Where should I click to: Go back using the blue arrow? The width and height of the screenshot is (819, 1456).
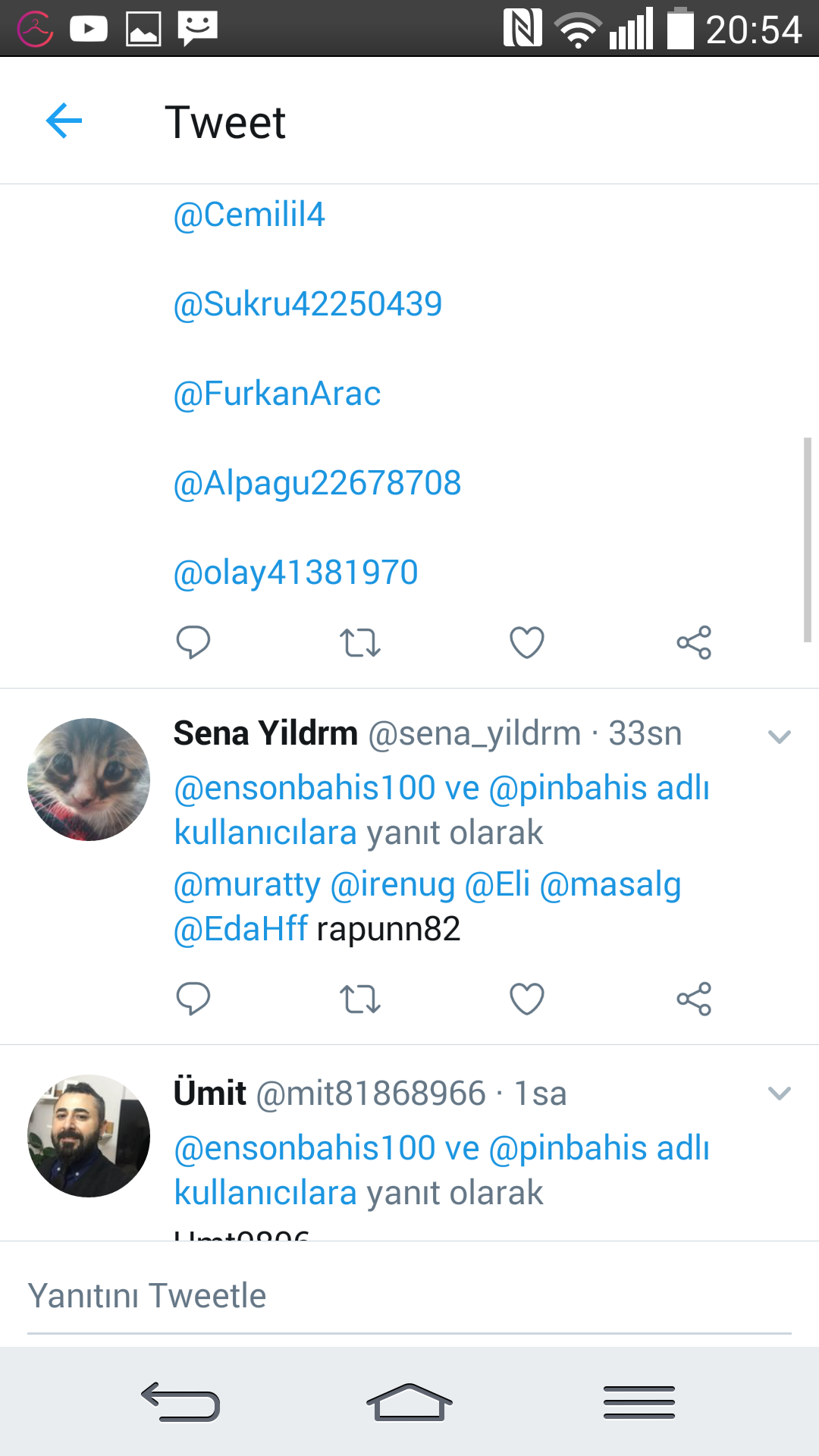click(64, 121)
